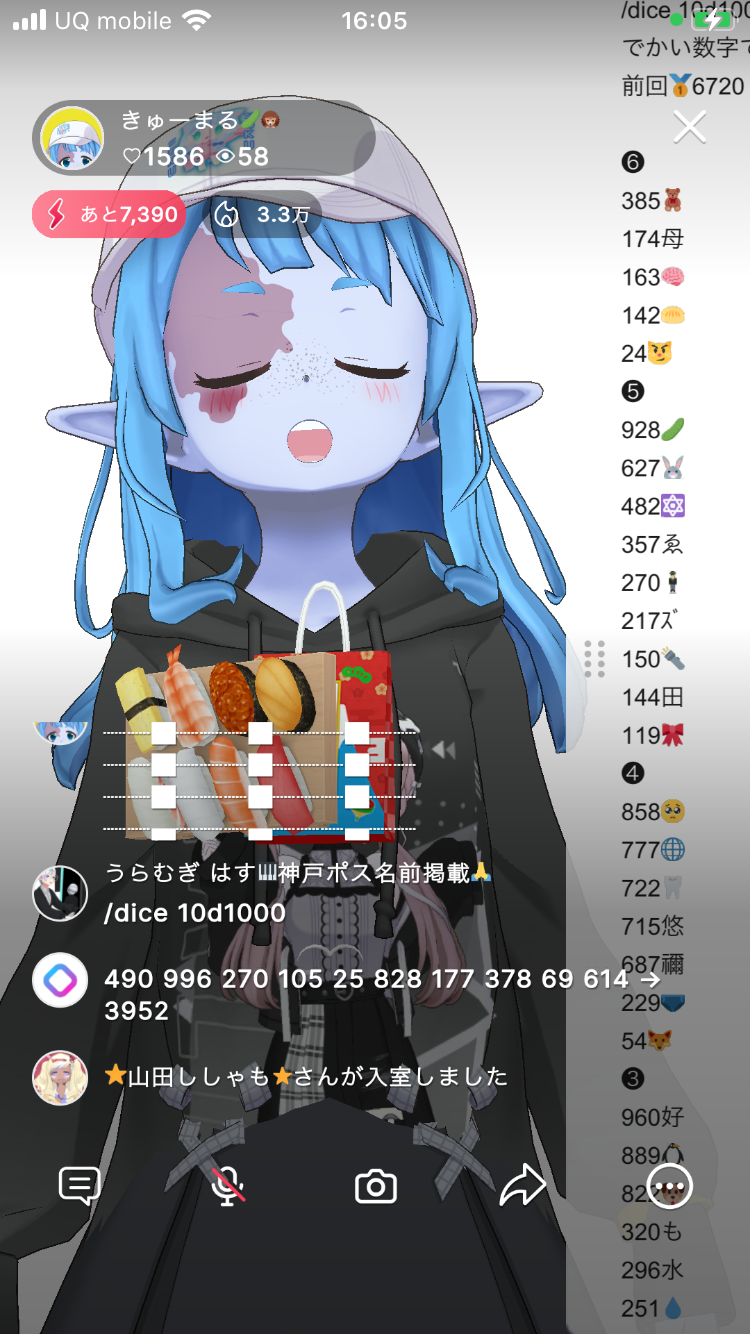Toggle the muted microphone

click(229, 1186)
